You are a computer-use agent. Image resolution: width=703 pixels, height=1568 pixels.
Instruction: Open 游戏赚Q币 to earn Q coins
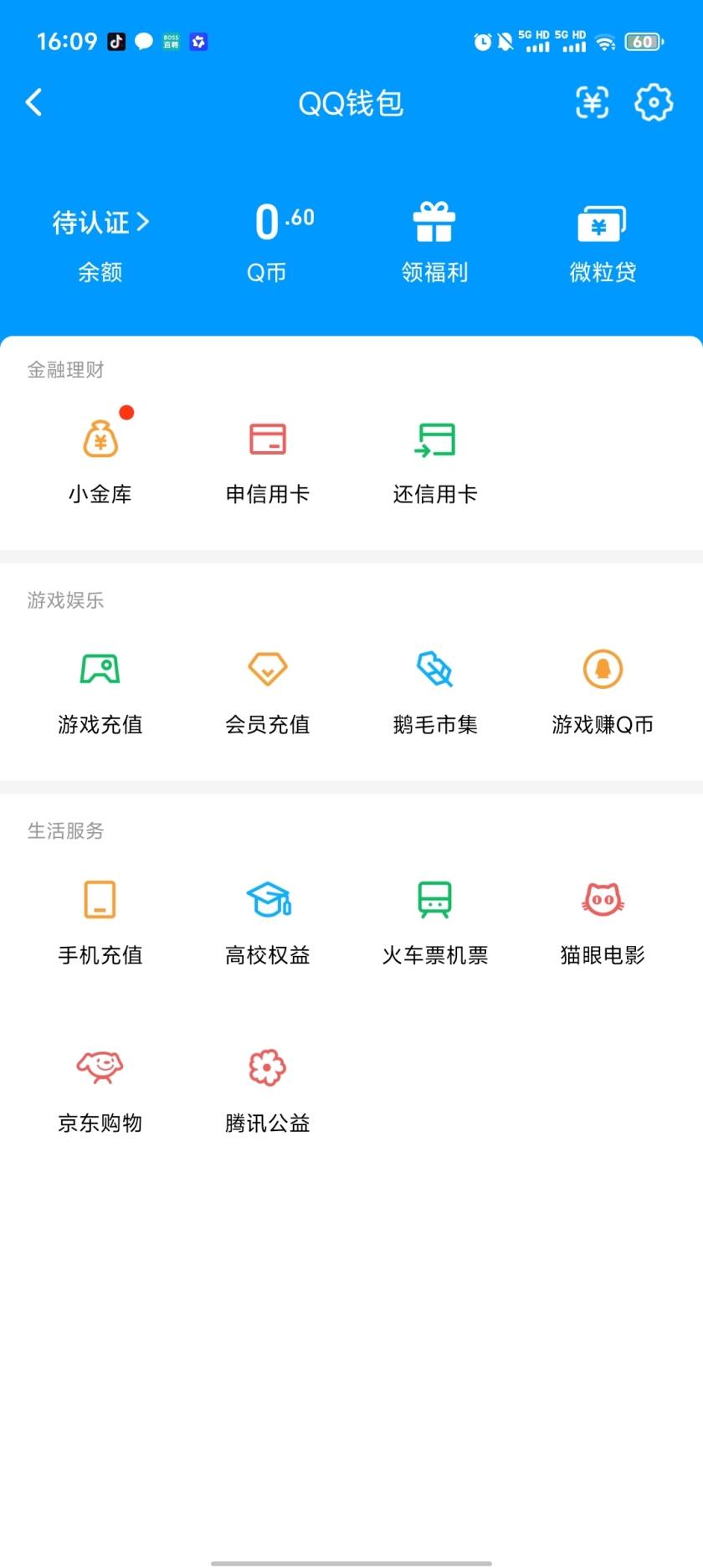pyautogui.click(x=602, y=688)
